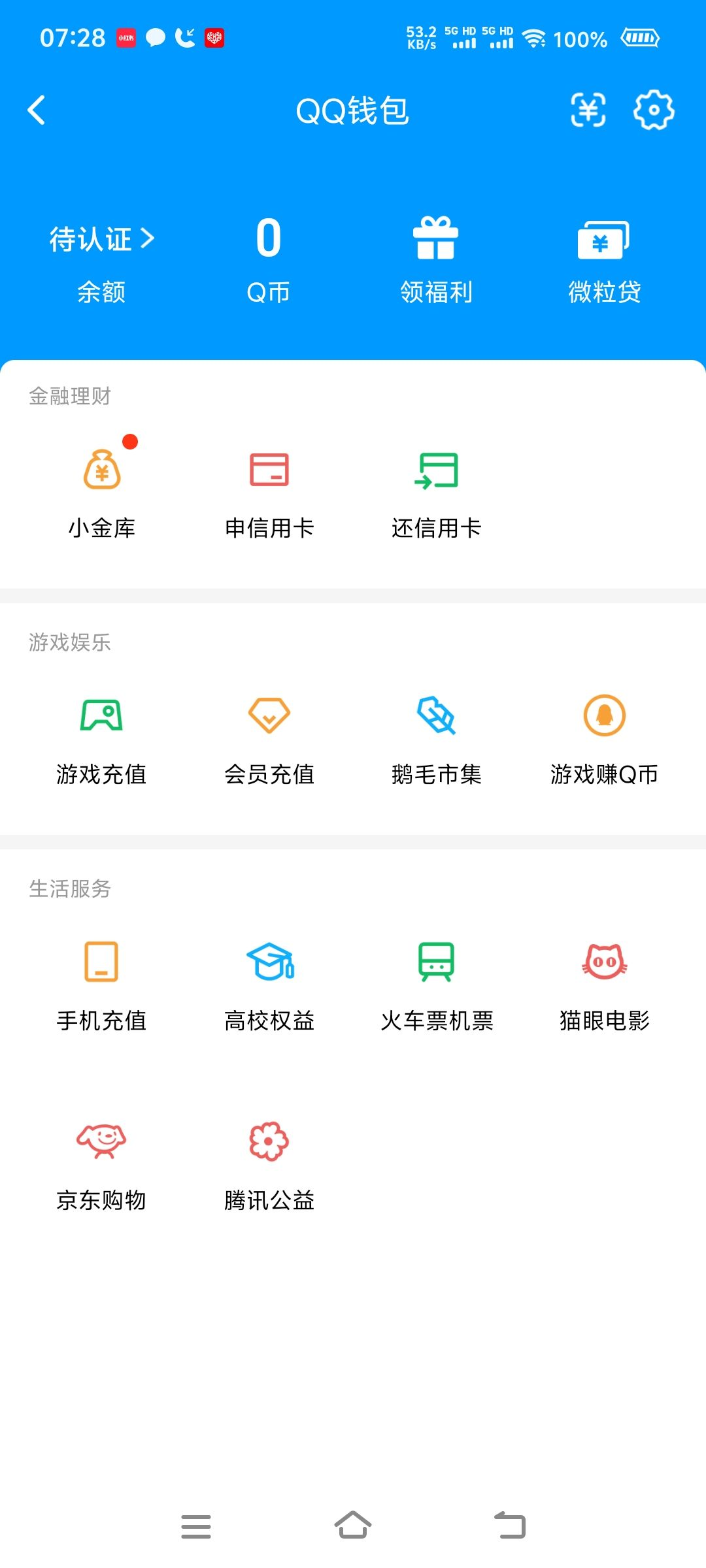Open 鹅毛市集
706x1568 pixels.
point(437,740)
